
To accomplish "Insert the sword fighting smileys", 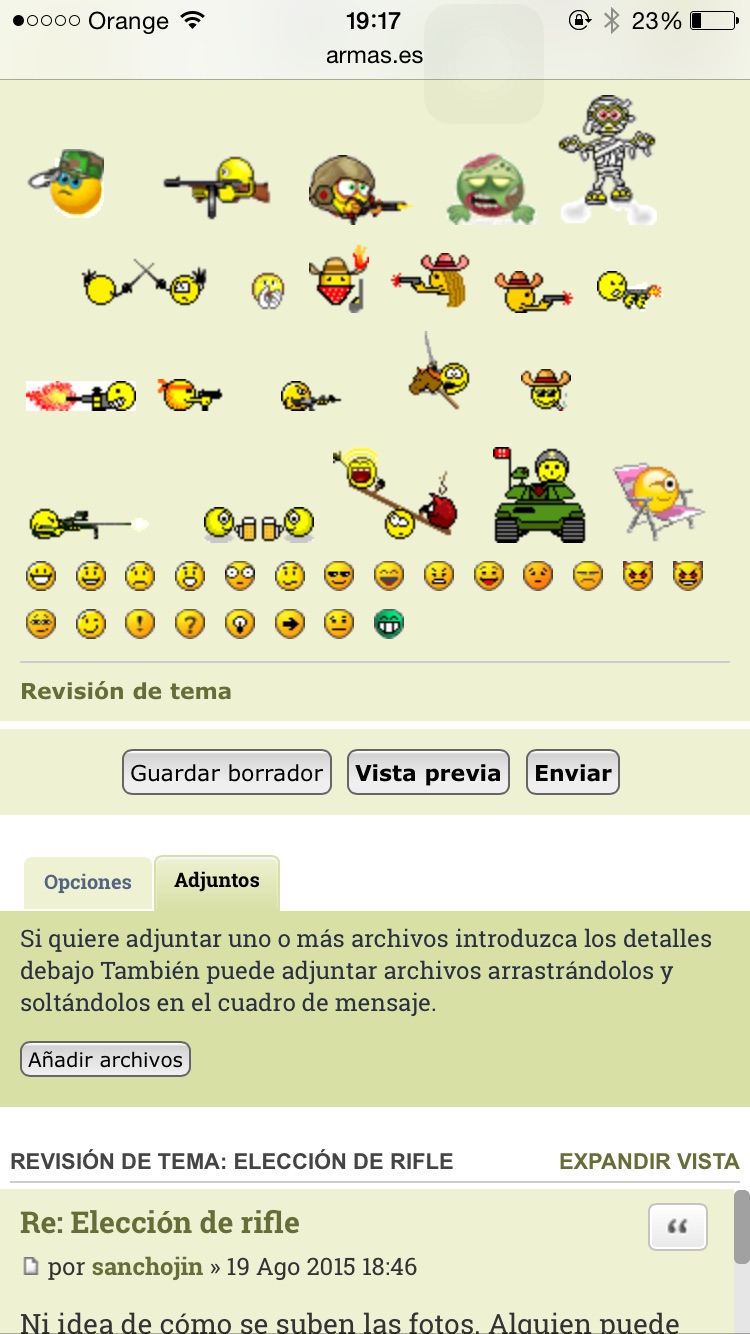I will [145, 283].
